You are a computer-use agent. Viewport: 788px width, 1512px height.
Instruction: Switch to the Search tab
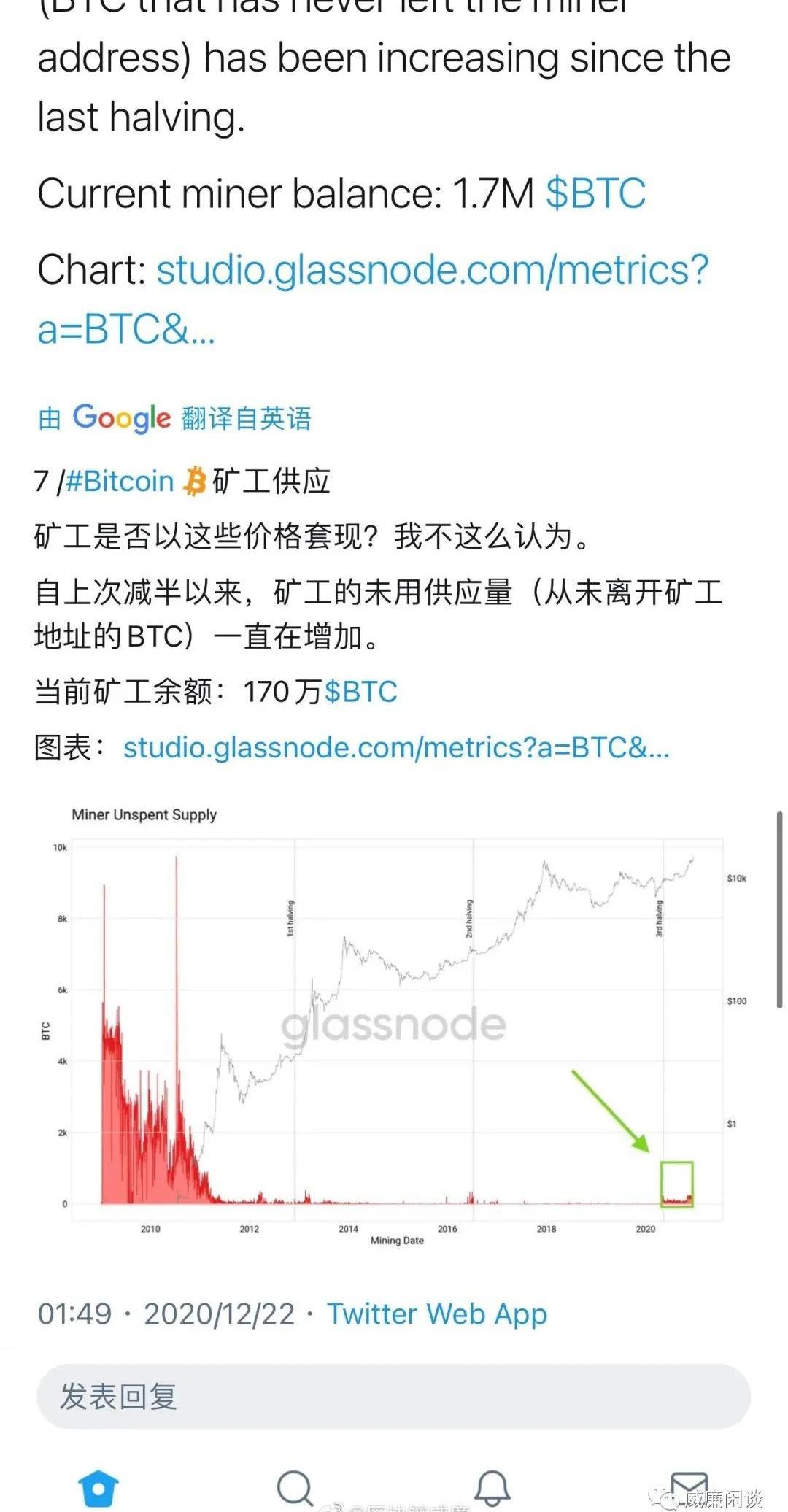pyautogui.click(x=295, y=1487)
